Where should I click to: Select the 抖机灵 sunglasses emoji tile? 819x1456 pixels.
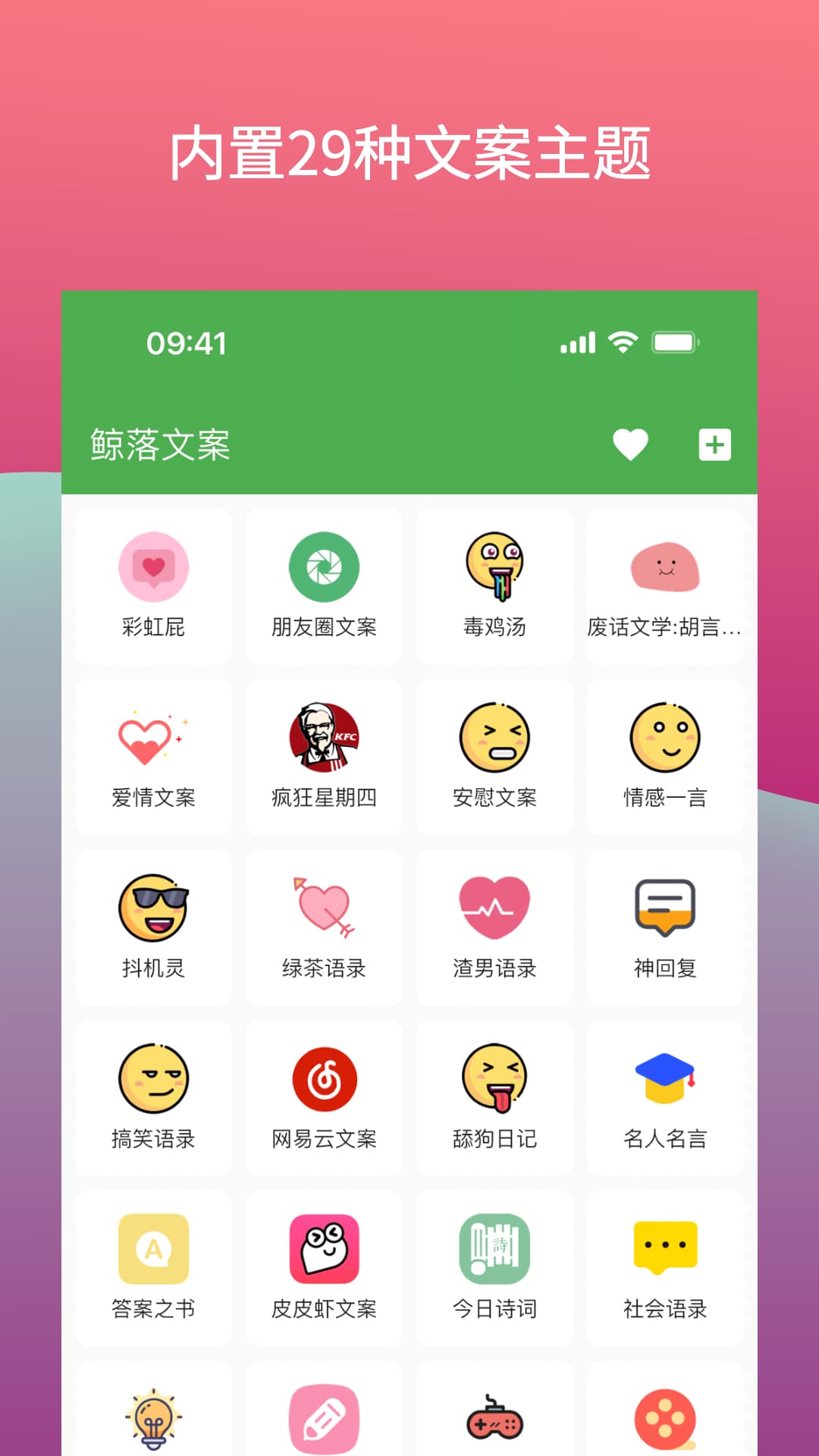click(153, 925)
